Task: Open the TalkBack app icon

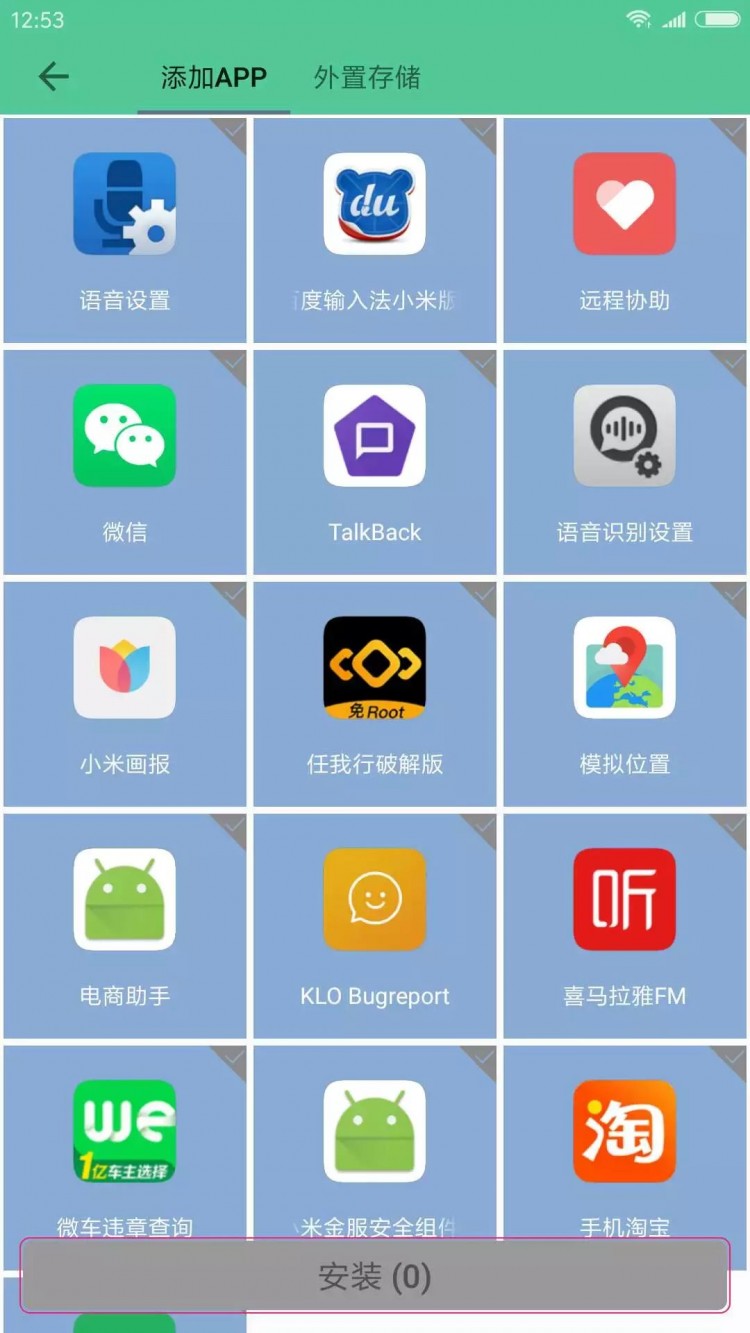Action: [375, 437]
